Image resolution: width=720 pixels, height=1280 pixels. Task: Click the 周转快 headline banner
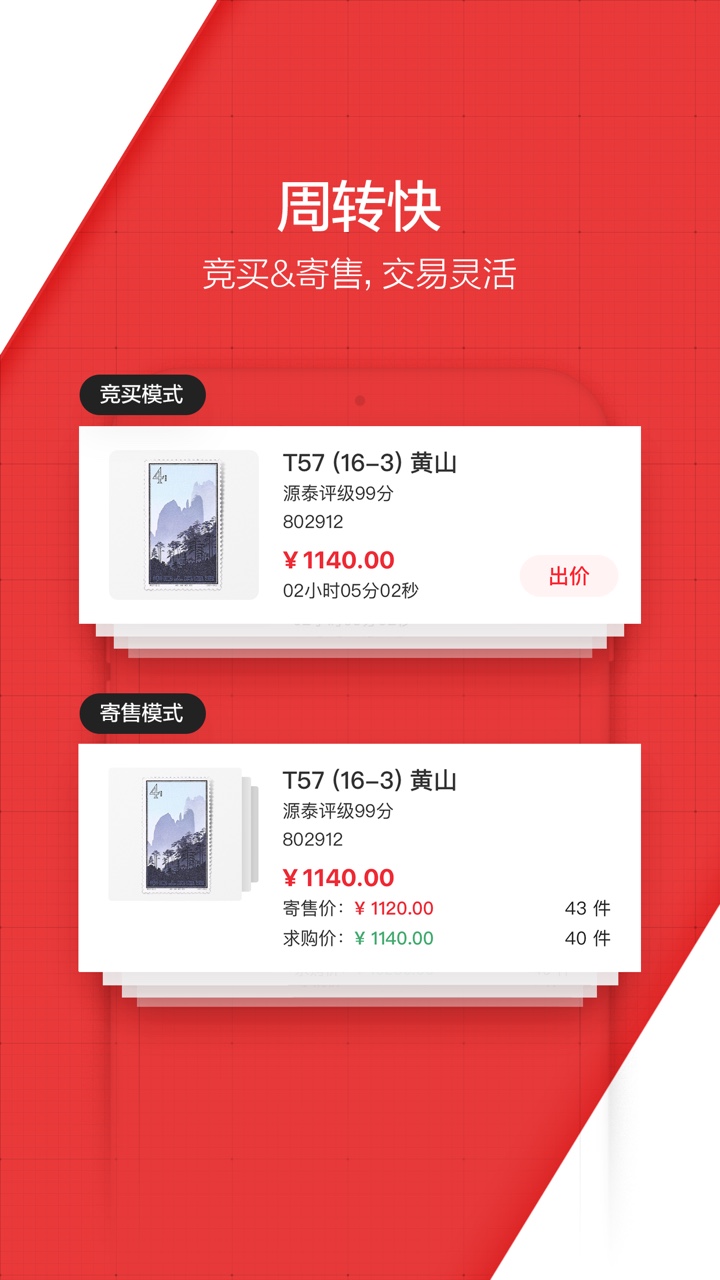[x=360, y=206]
